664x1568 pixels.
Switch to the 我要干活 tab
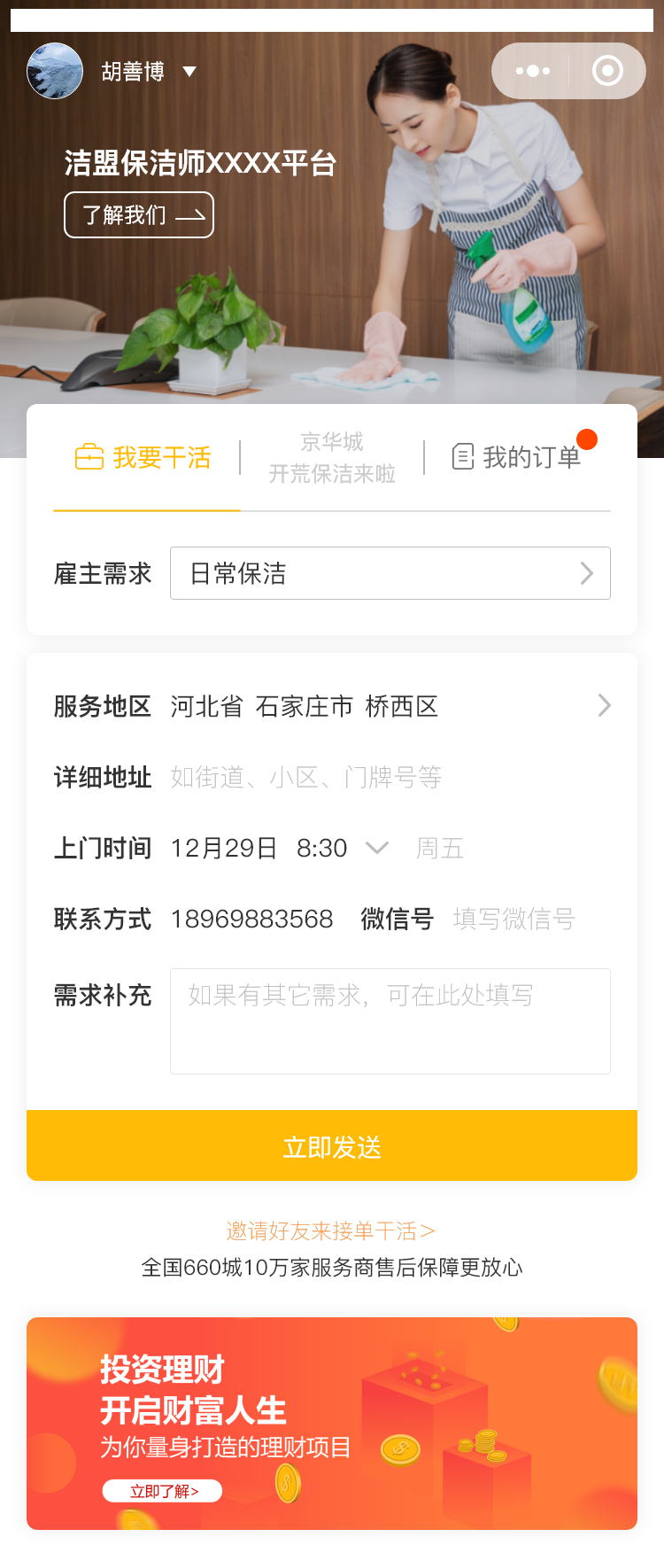[144, 458]
